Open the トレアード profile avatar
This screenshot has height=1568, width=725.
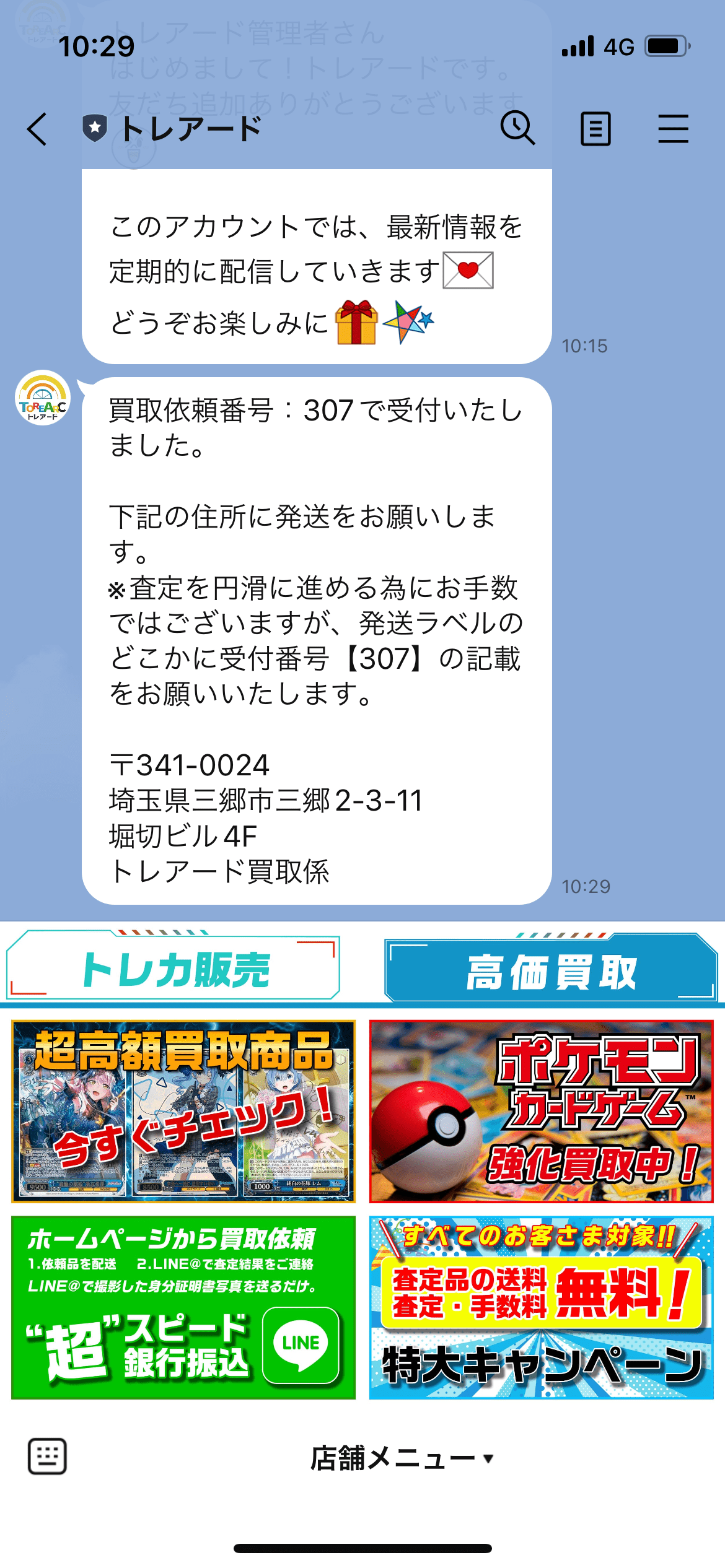point(43,398)
